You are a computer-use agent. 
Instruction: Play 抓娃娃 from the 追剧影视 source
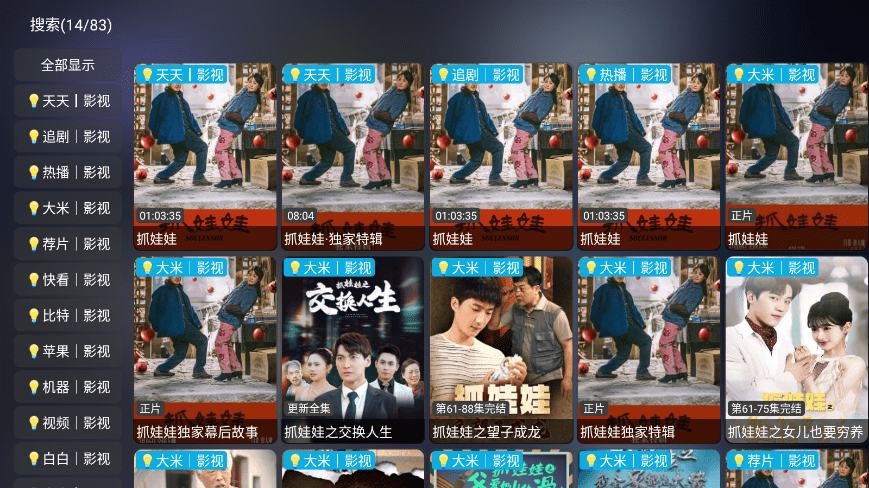pos(501,157)
